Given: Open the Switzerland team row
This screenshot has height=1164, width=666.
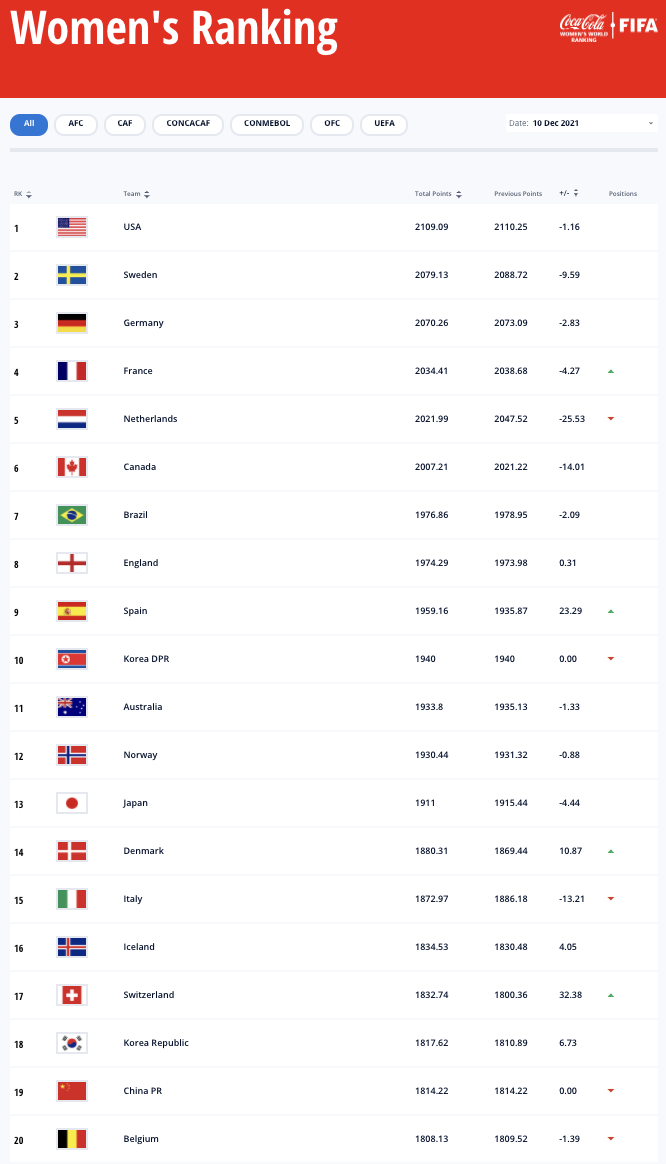Looking at the screenshot, I should click(333, 995).
